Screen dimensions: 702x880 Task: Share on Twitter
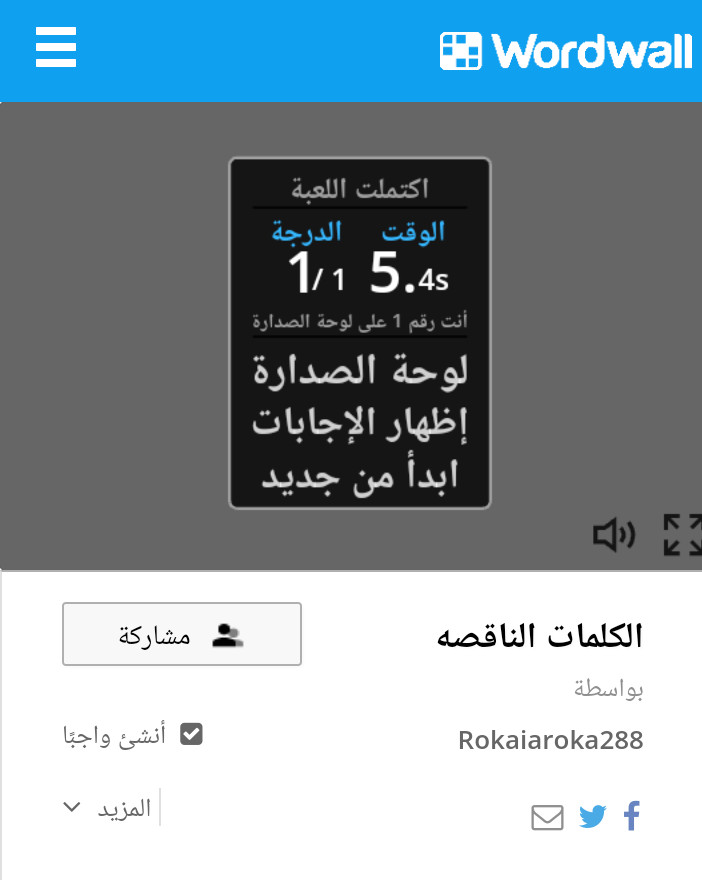point(593,817)
